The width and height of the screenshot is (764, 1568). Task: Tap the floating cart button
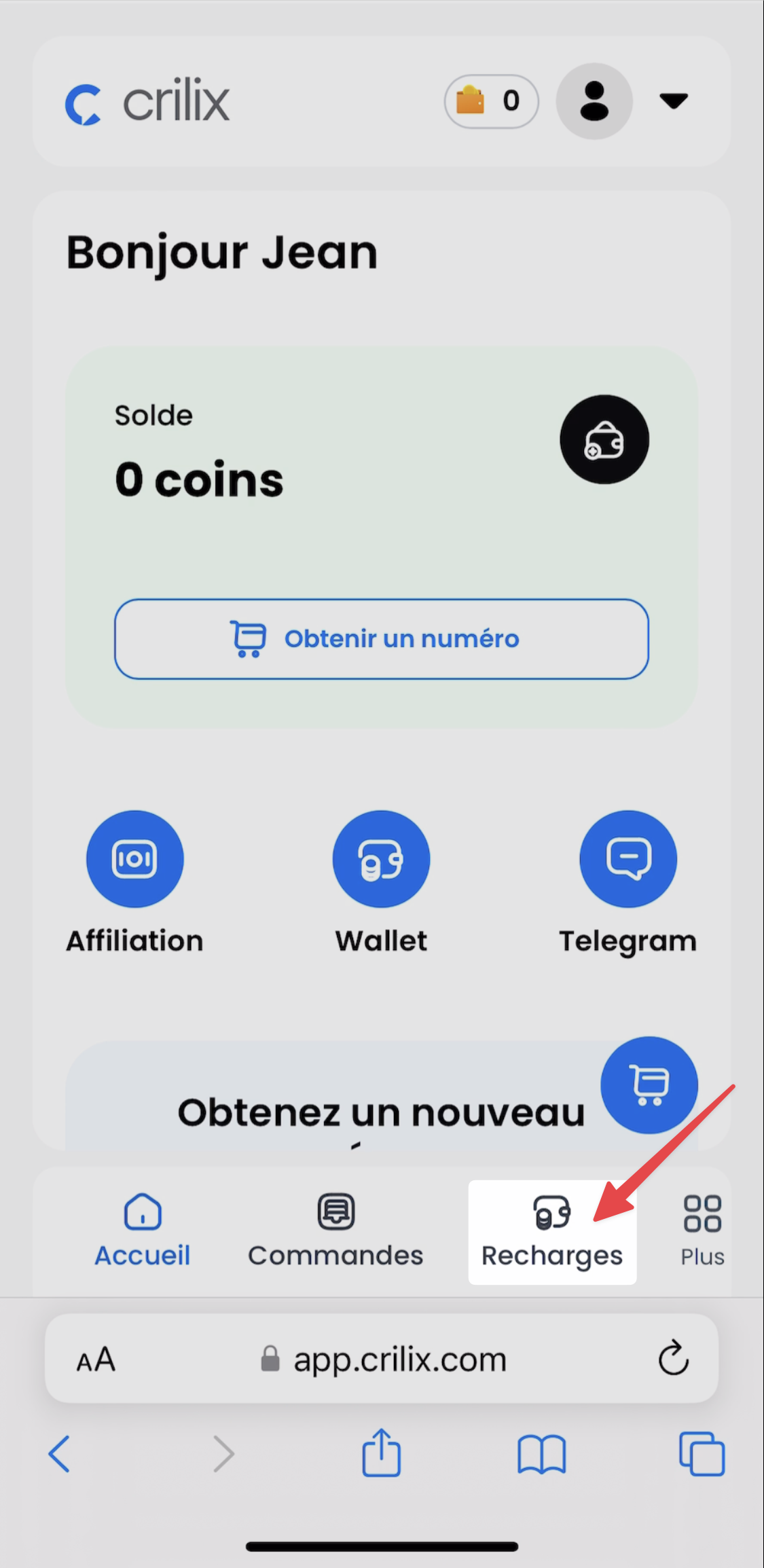tap(649, 1084)
